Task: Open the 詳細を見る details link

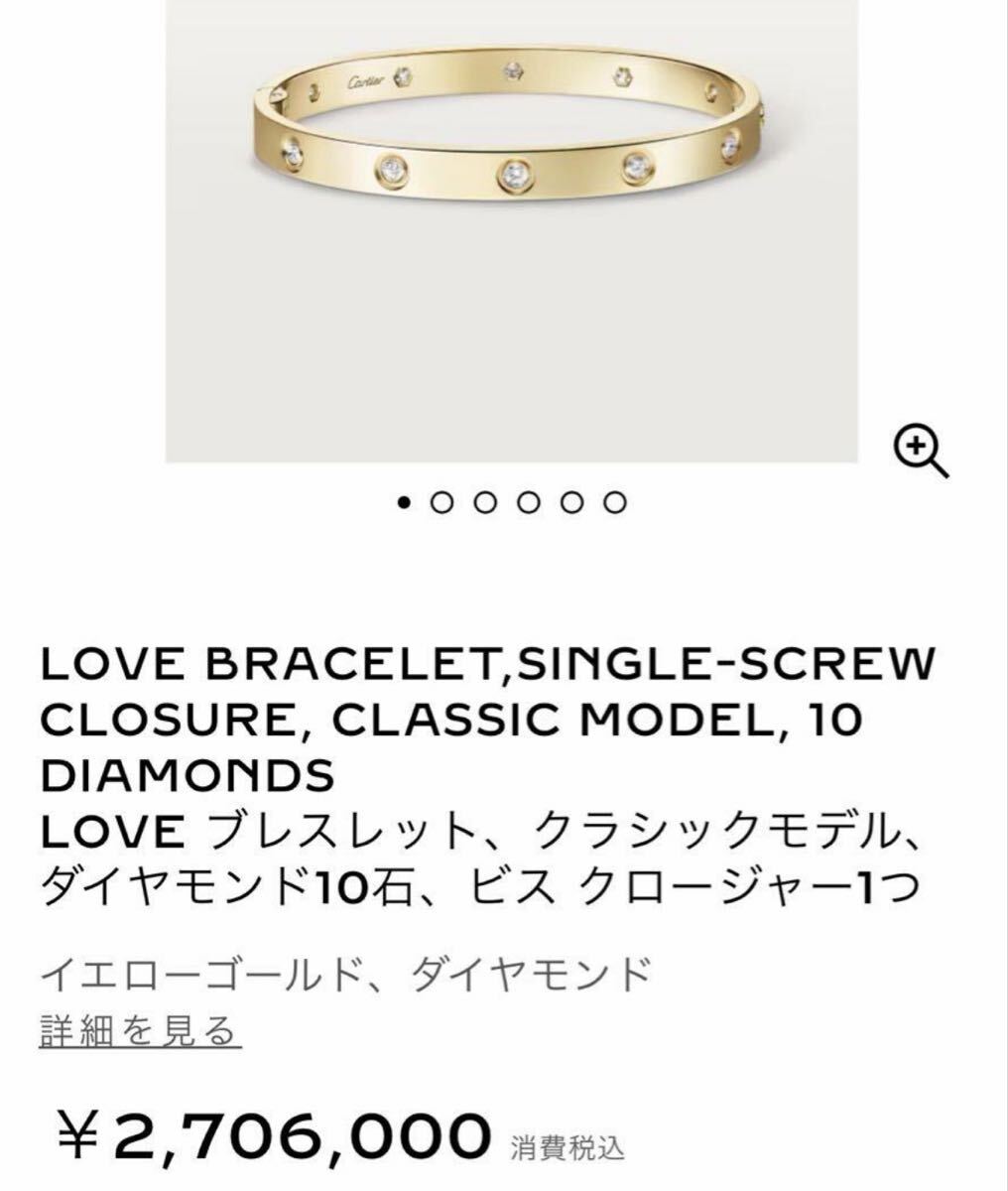Action: click(140, 1031)
